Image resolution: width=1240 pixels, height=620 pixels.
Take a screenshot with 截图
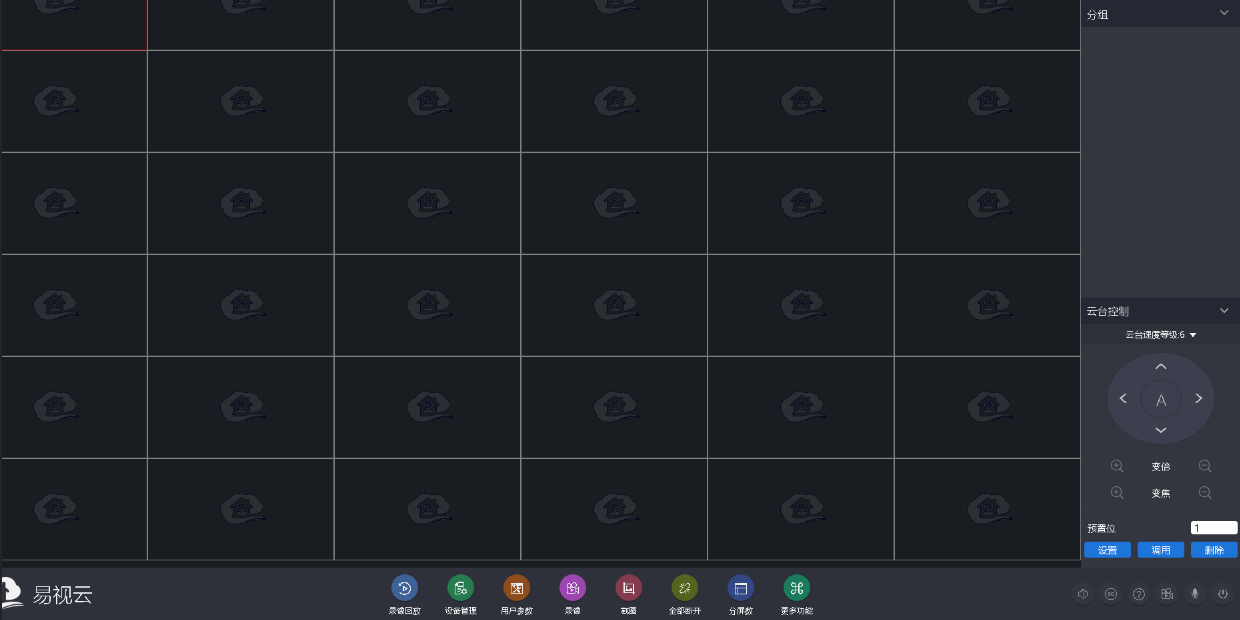pyautogui.click(x=628, y=589)
